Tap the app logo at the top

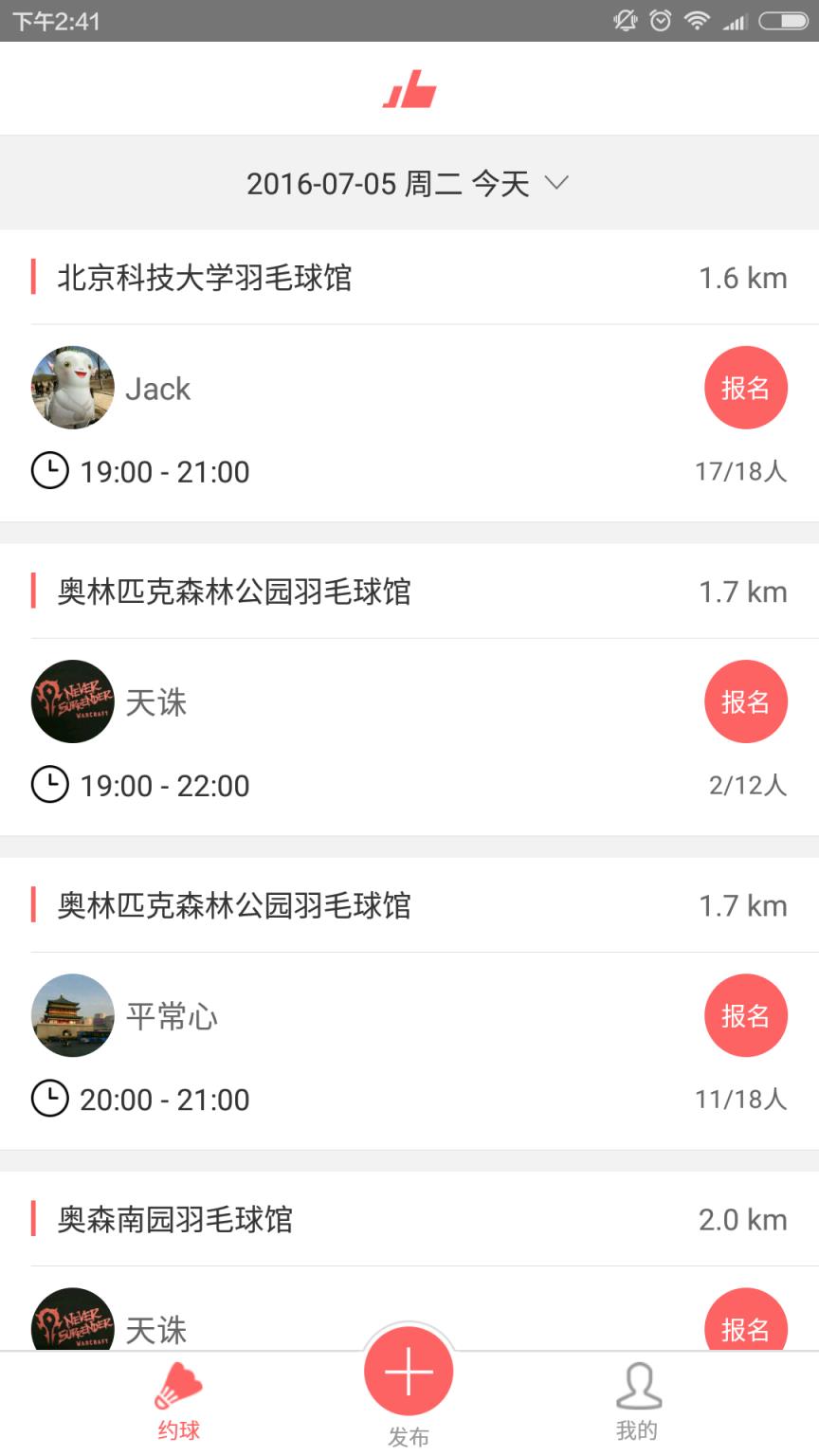[409, 90]
